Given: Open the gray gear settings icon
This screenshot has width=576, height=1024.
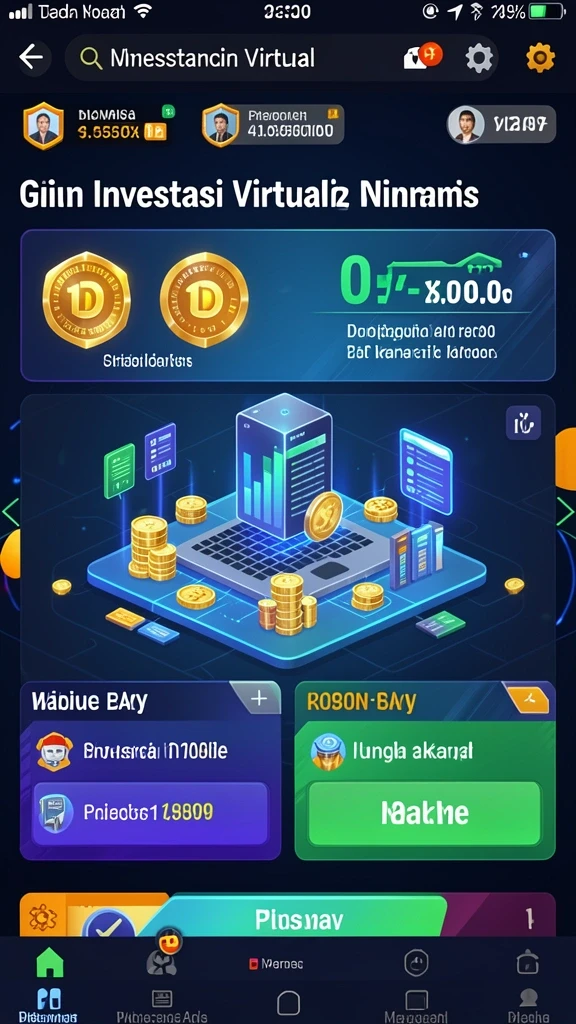Looking at the screenshot, I should [479, 59].
